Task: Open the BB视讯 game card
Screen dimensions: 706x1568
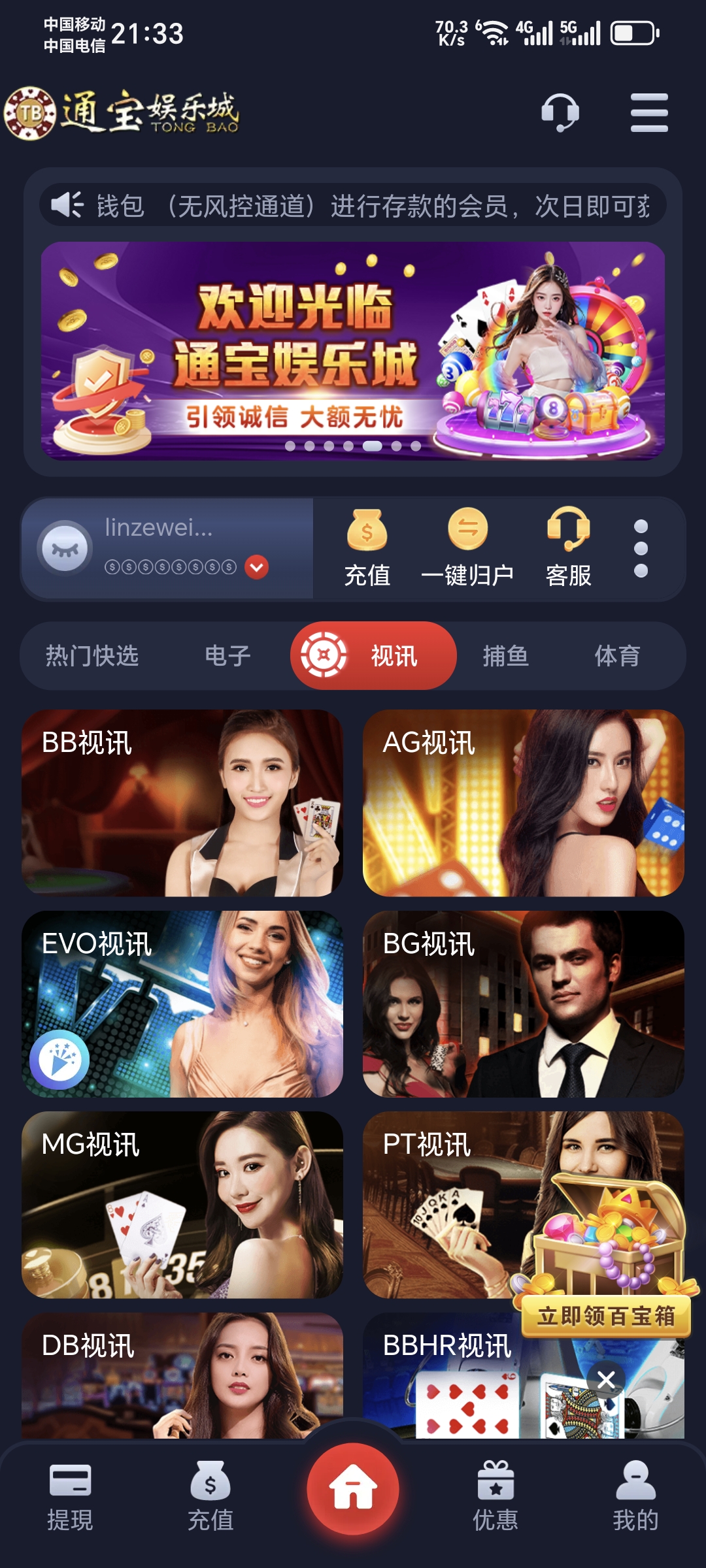Action: pos(182,803)
